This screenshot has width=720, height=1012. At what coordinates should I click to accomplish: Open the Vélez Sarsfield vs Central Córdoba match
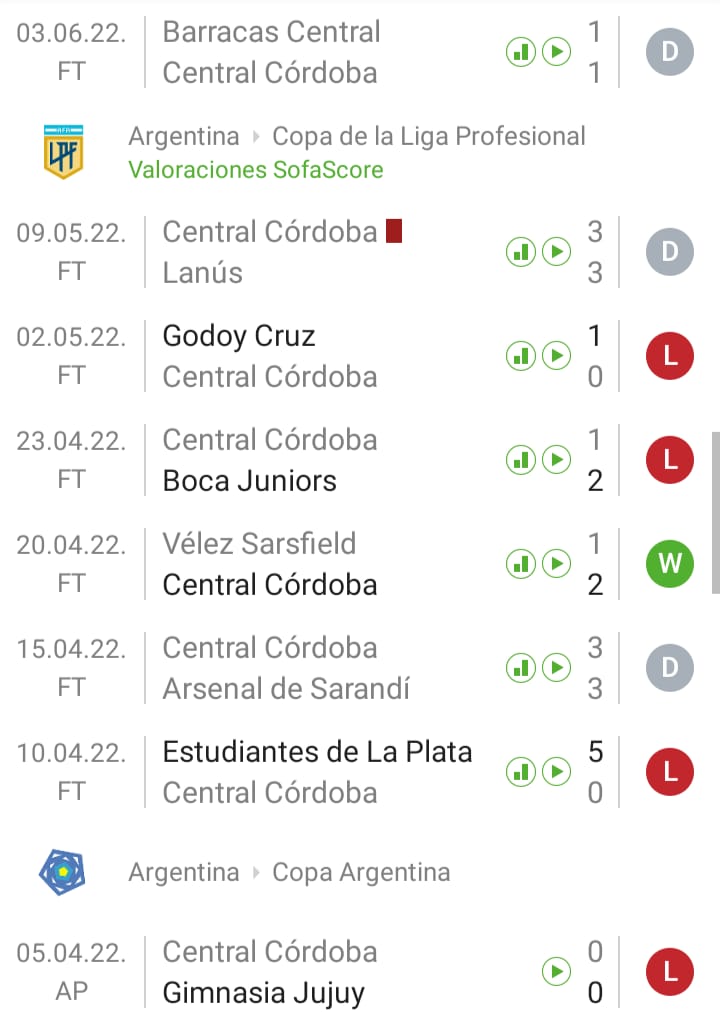click(270, 564)
